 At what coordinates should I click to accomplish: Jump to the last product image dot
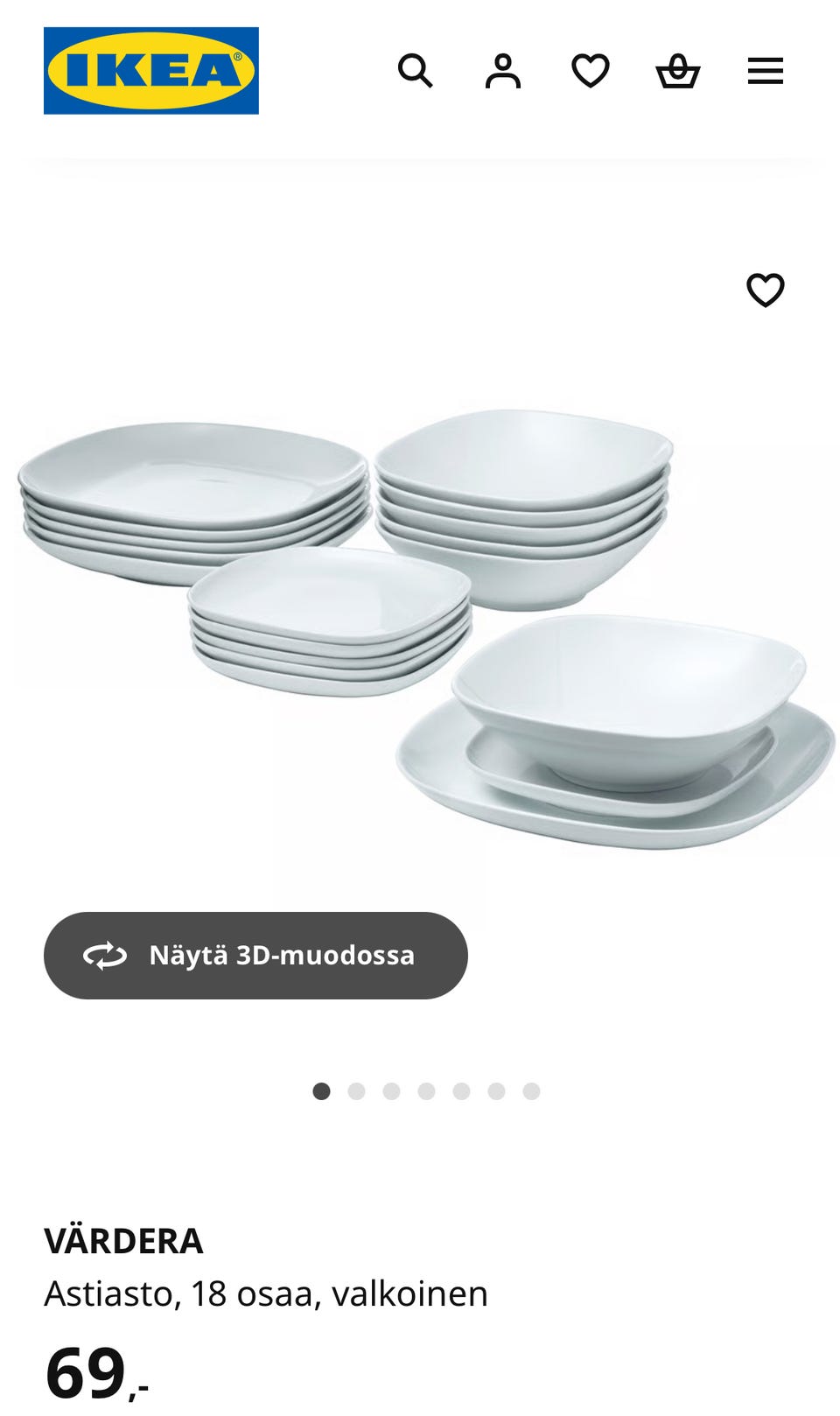[x=531, y=1090]
